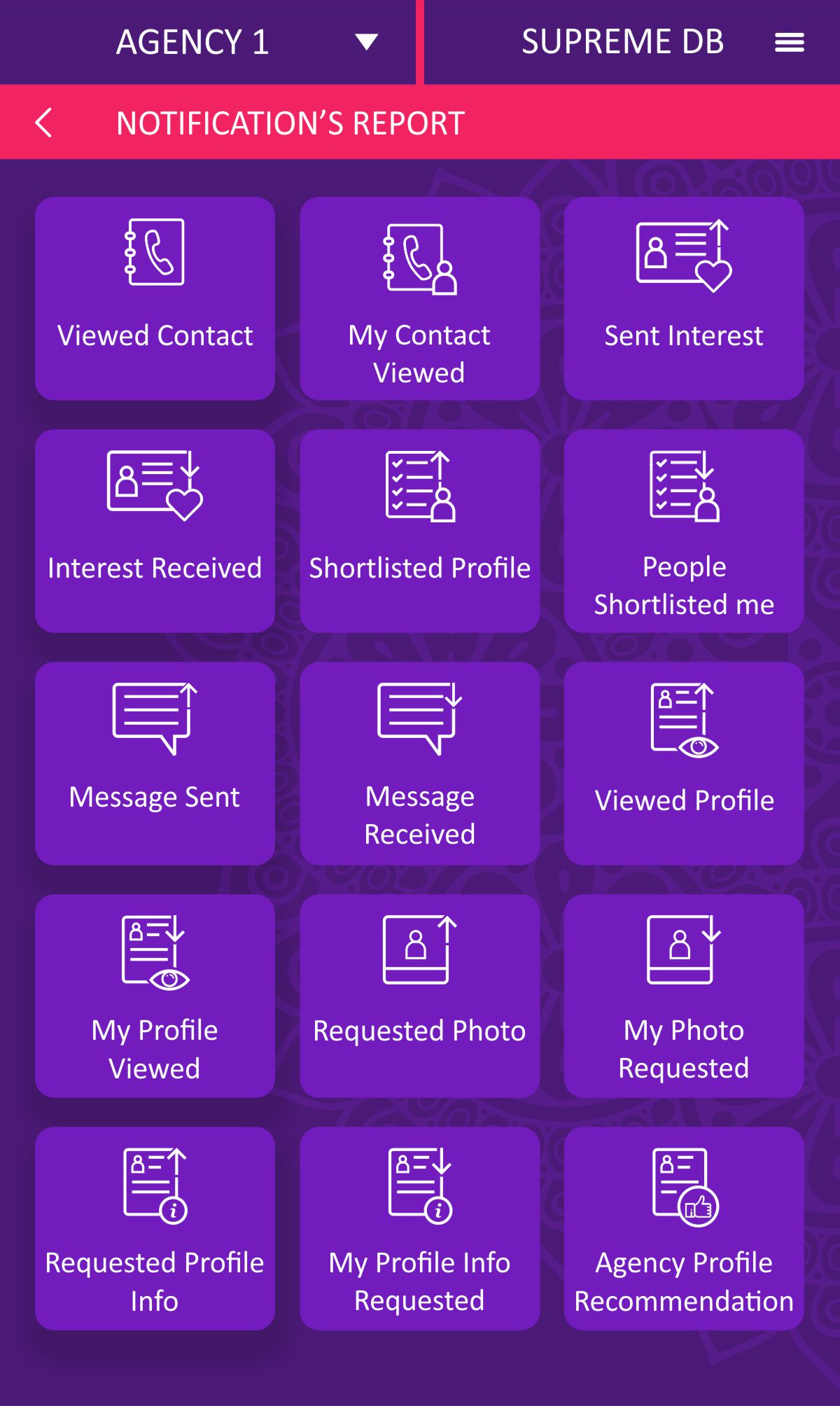
Task: View Interest Received notifications
Action: pos(155,531)
